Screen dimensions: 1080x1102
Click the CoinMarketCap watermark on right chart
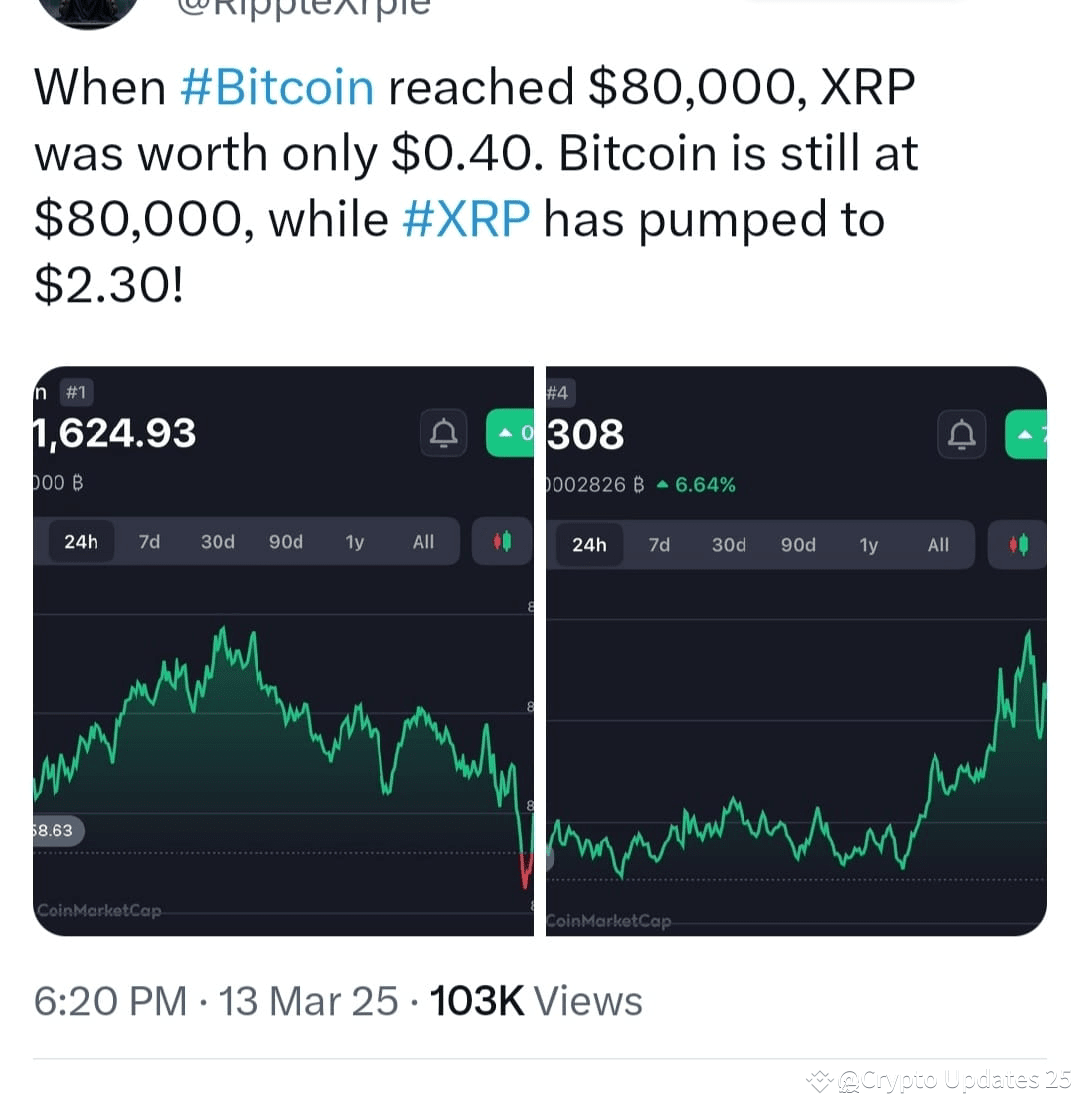[608, 921]
